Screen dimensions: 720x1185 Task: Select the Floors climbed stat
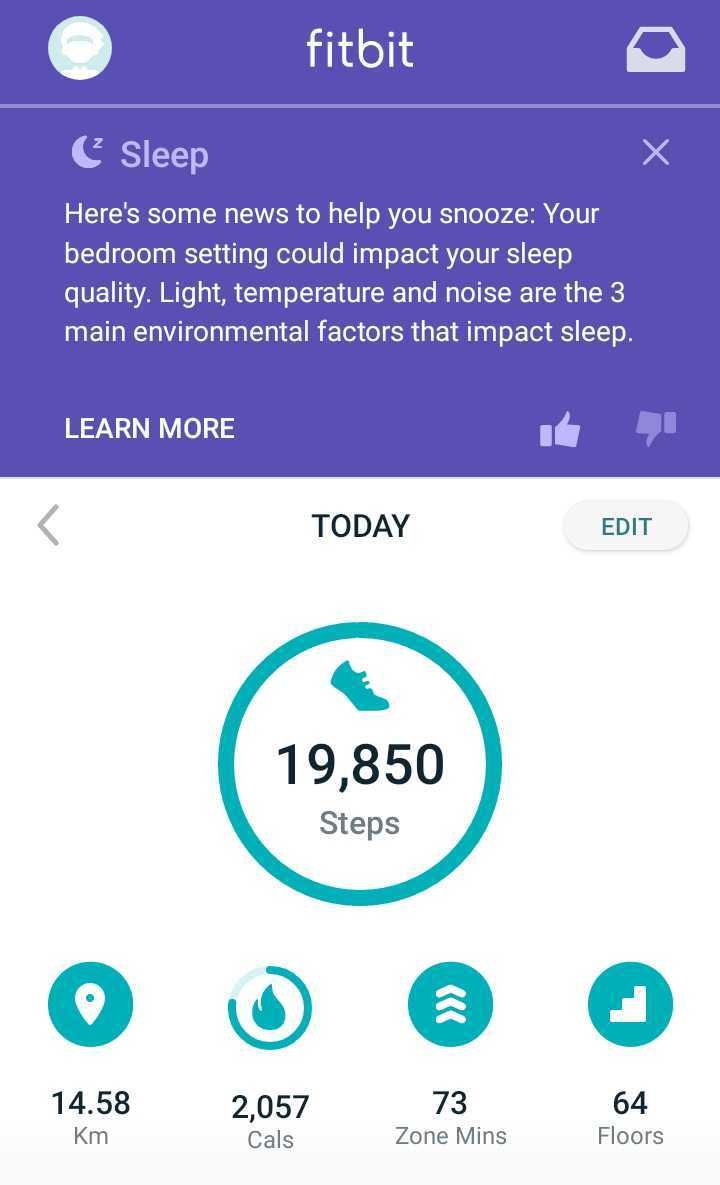630,1005
